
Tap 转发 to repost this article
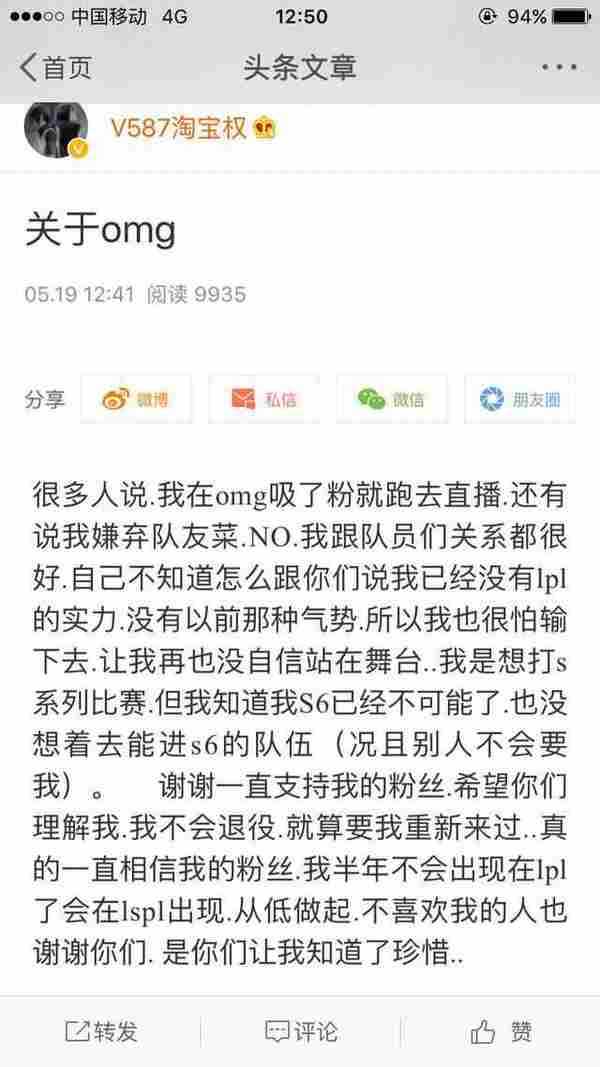(x=100, y=1032)
